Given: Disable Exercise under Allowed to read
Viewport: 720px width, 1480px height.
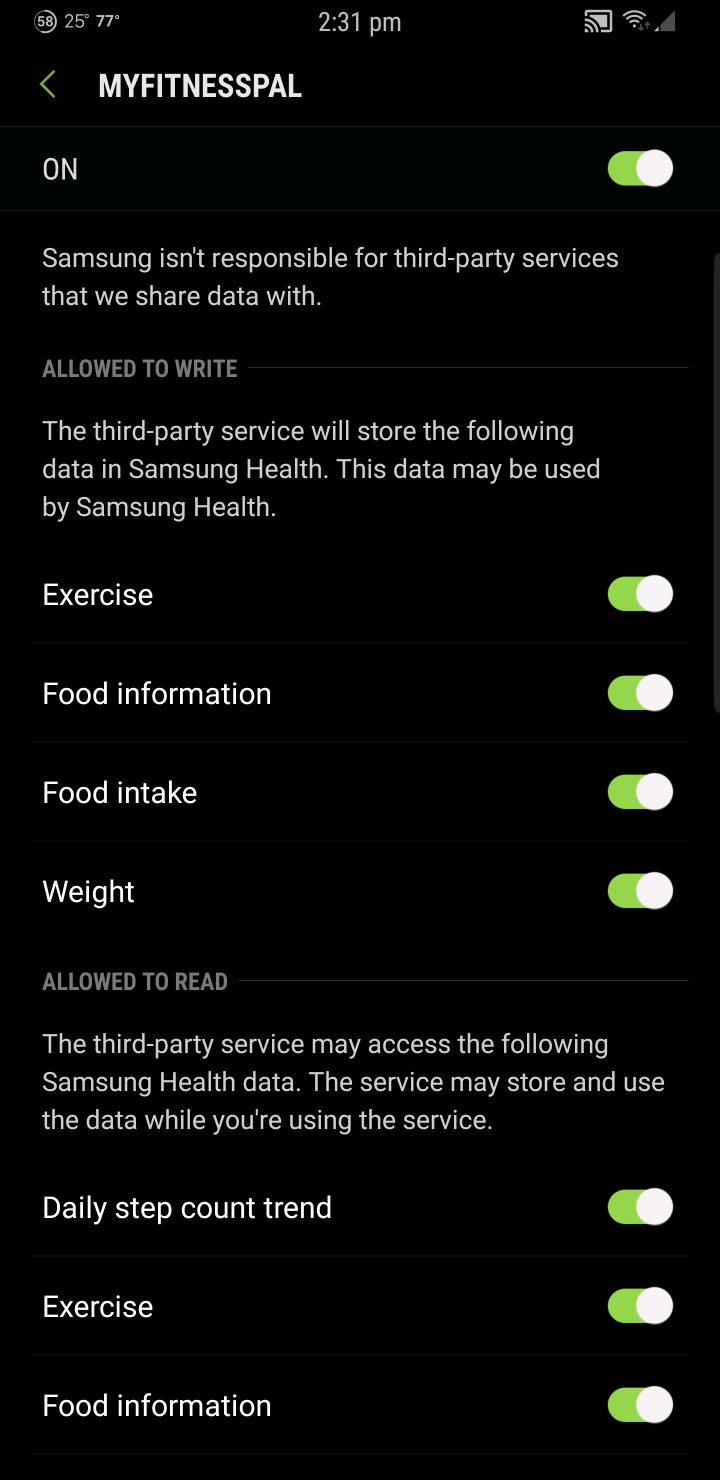Looking at the screenshot, I should [x=640, y=1306].
